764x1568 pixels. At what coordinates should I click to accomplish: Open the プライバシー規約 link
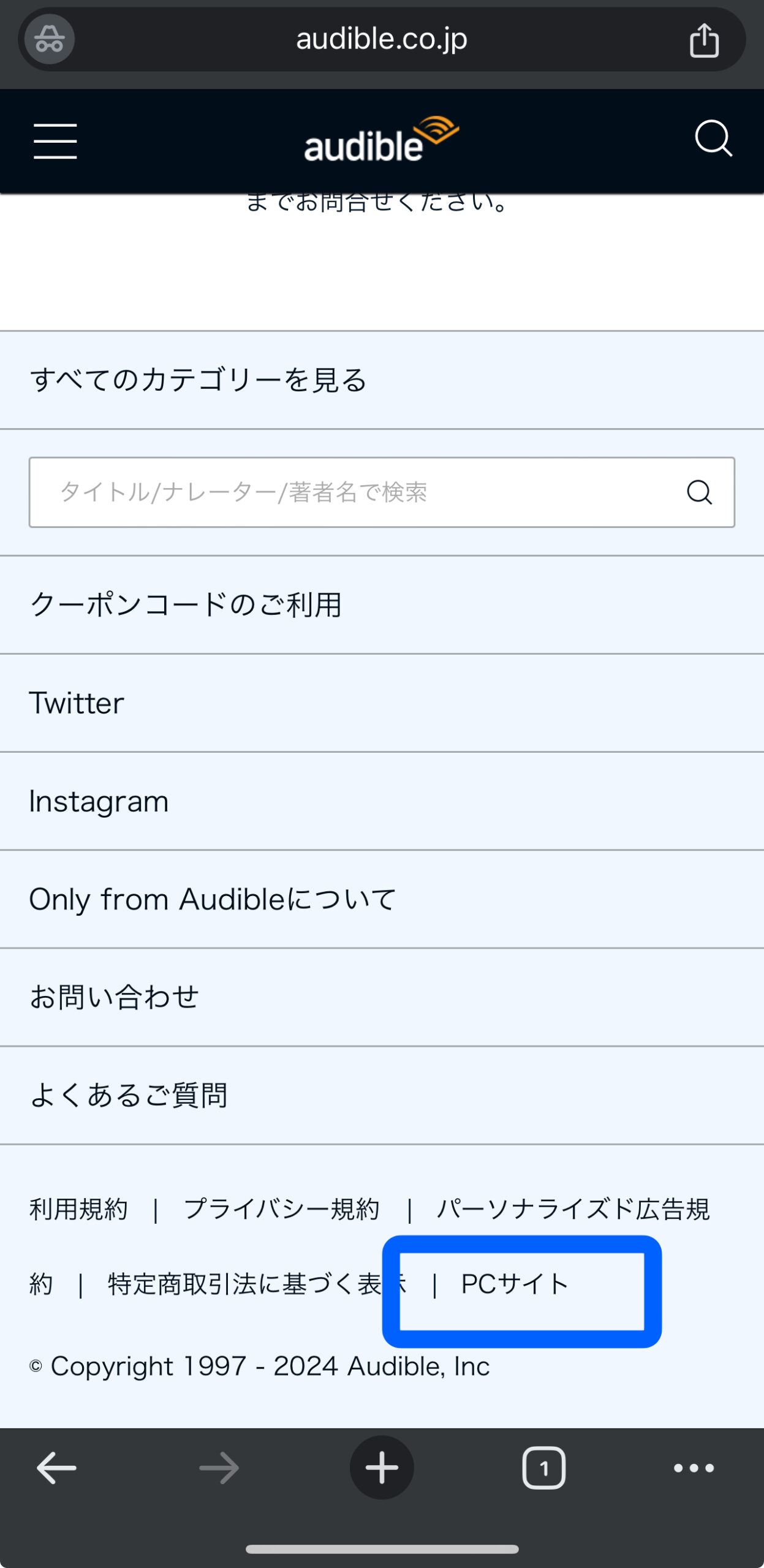(282, 1210)
